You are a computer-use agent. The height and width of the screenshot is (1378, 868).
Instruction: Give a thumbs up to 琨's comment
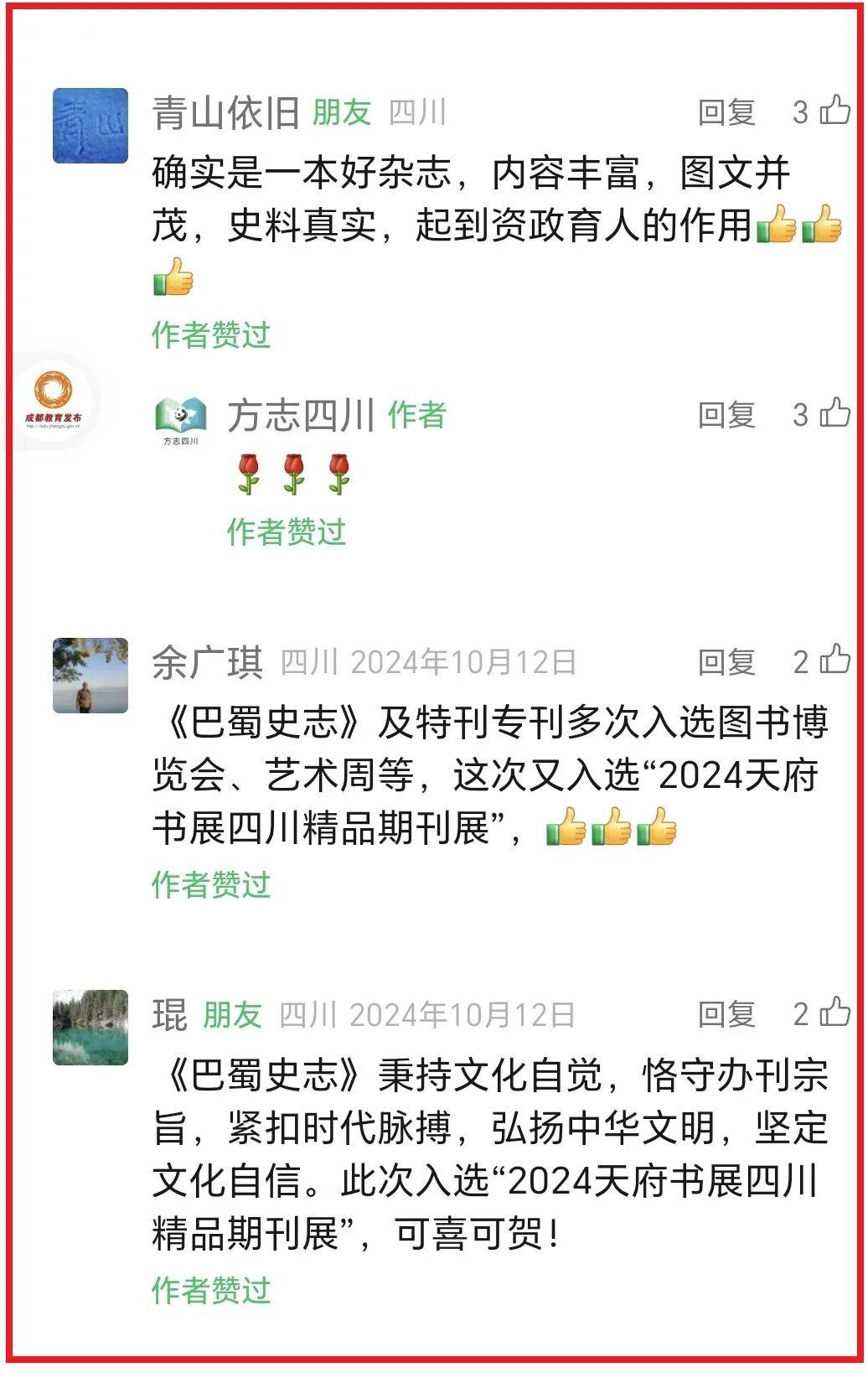point(834,1013)
